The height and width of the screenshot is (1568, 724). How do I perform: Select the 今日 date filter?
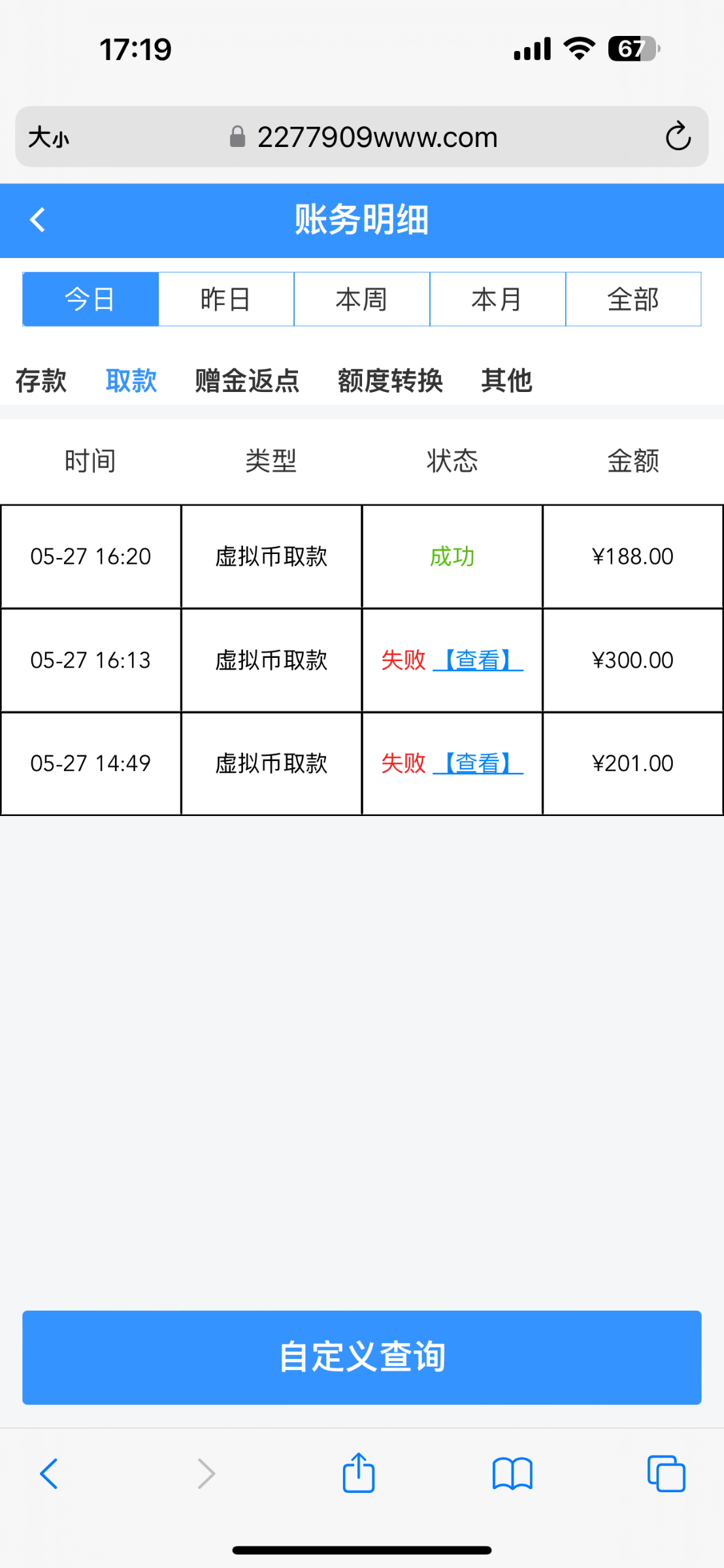(x=91, y=299)
